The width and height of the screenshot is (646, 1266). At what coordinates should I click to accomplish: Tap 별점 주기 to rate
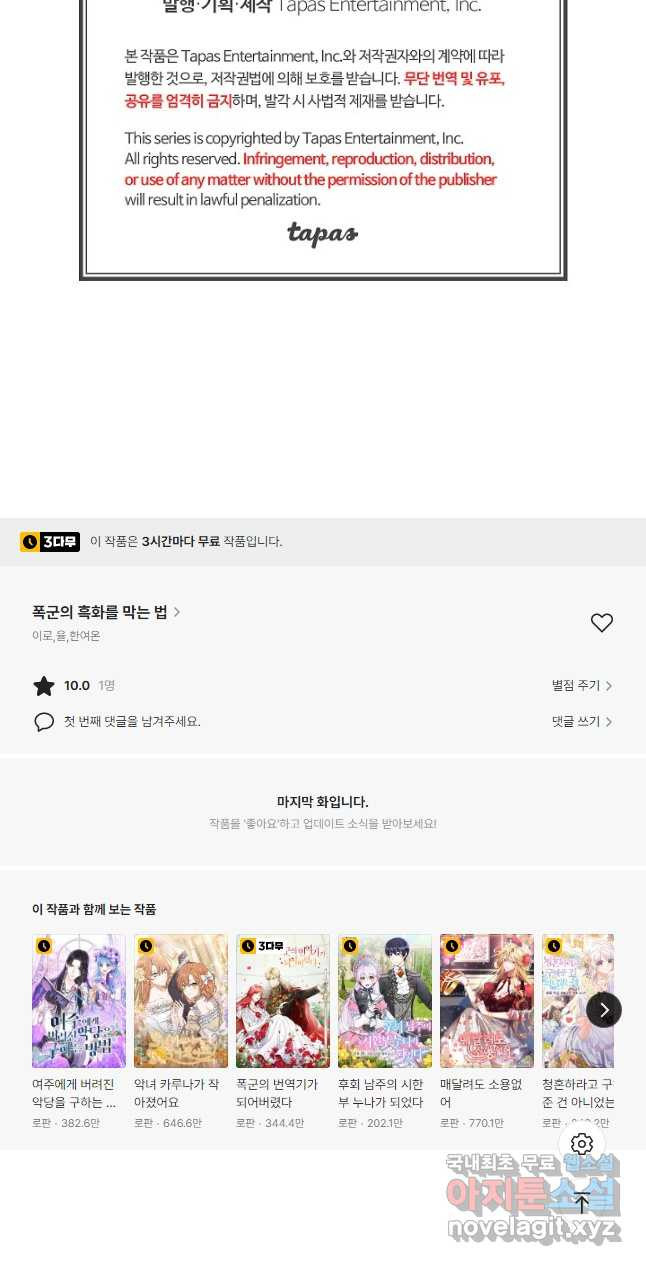tap(581, 685)
